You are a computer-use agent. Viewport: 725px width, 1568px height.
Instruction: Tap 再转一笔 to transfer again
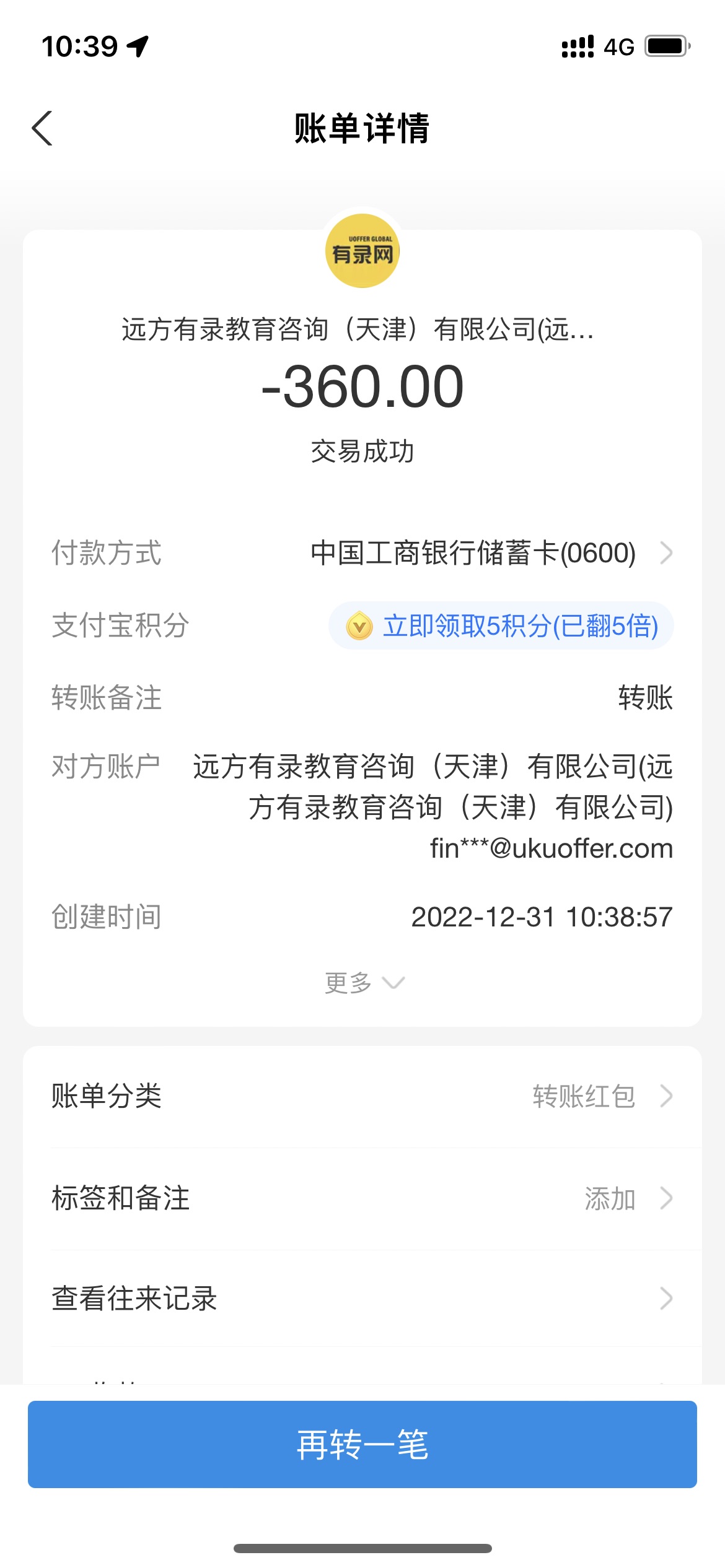point(362,1445)
